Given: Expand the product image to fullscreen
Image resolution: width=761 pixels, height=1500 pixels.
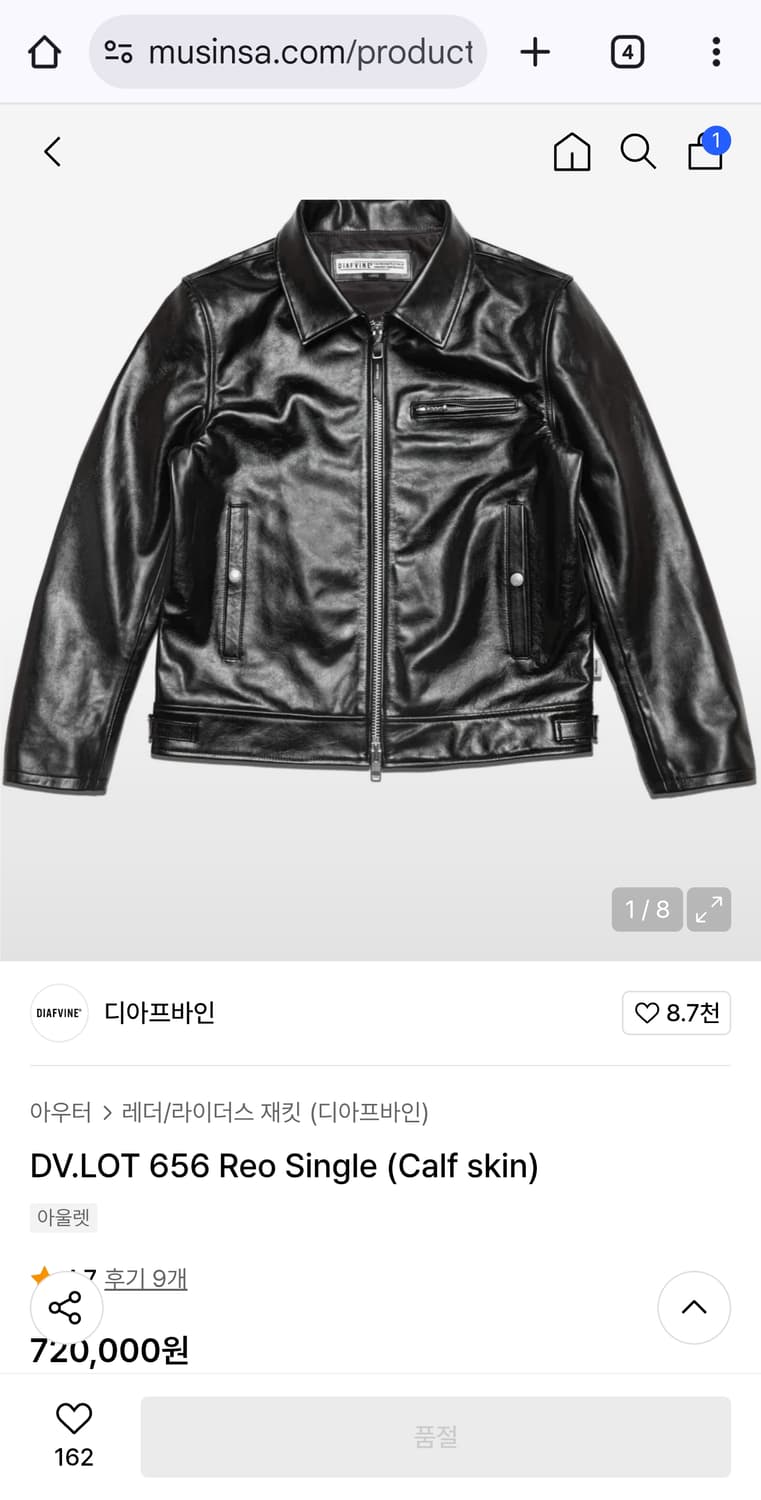Looking at the screenshot, I should point(709,909).
